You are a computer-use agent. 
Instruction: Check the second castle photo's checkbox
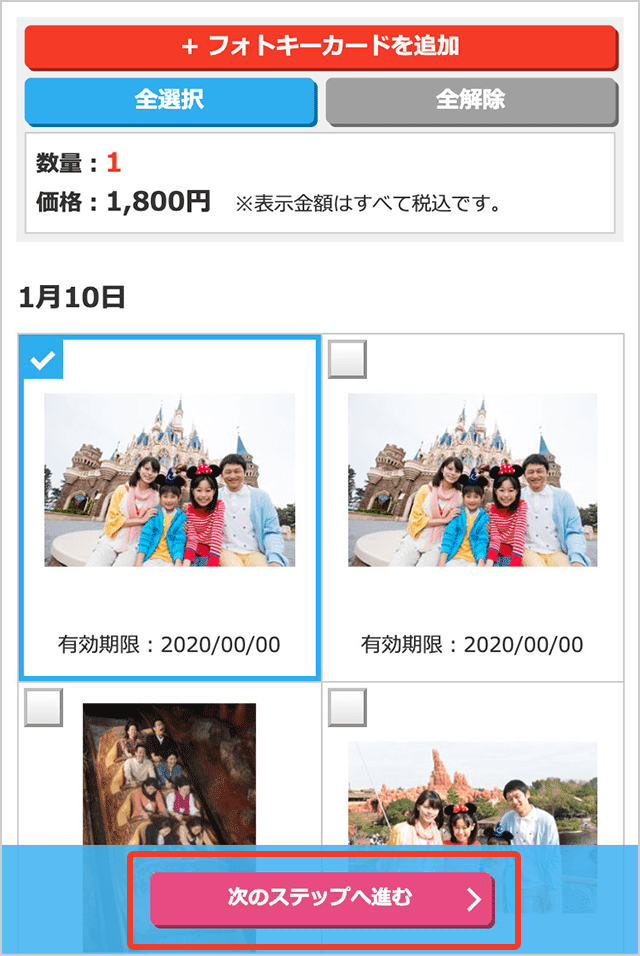(347, 360)
